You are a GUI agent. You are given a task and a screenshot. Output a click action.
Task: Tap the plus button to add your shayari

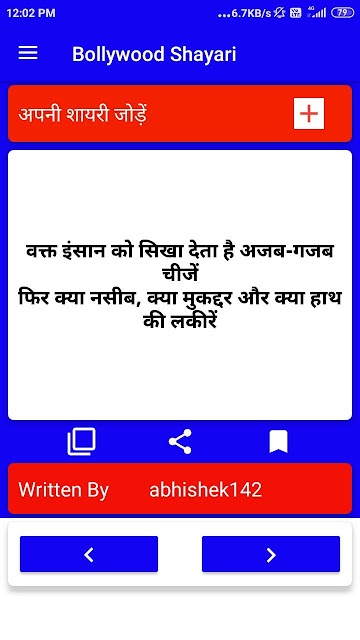click(x=309, y=113)
